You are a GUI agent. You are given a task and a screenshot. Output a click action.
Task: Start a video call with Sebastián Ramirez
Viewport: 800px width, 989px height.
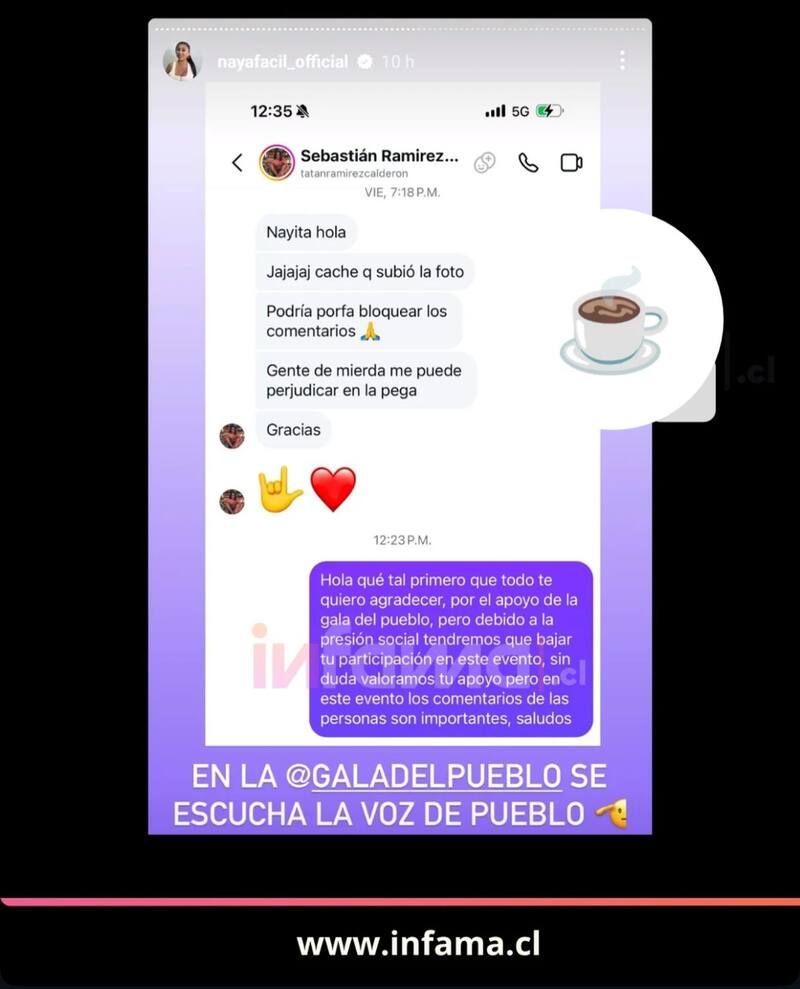pos(572,162)
